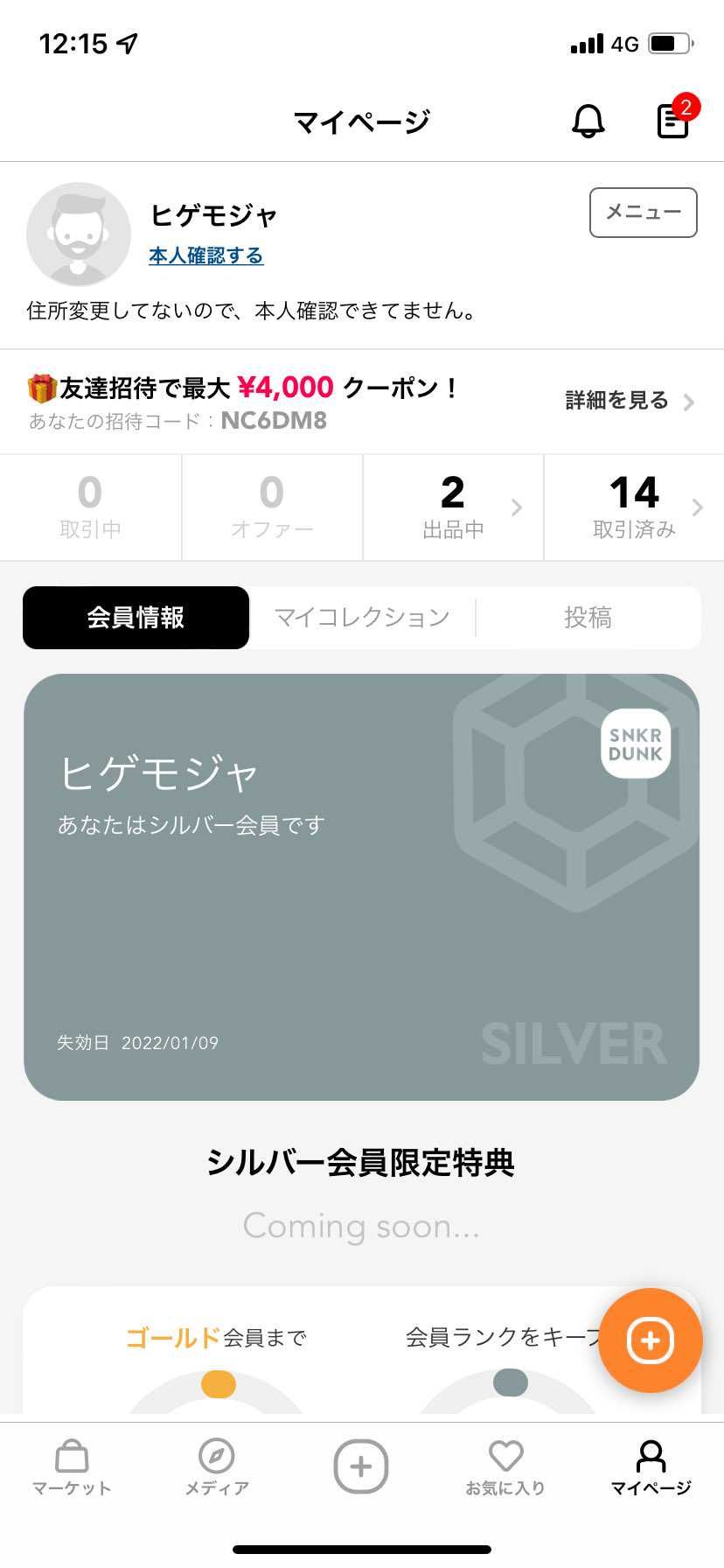Open the profile avatar picture
The width and height of the screenshot is (724, 1568).
(79, 234)
